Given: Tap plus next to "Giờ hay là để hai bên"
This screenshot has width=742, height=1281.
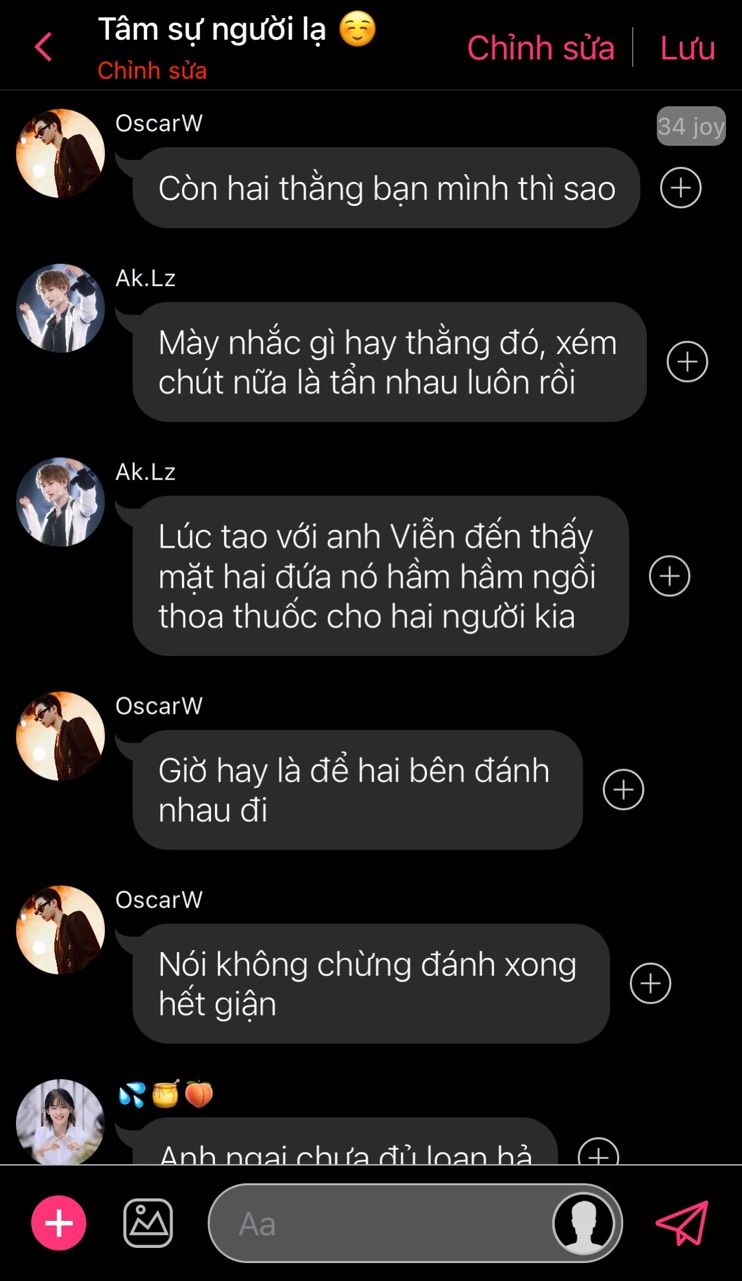Looking at the screenshot, I should [623, 789].
